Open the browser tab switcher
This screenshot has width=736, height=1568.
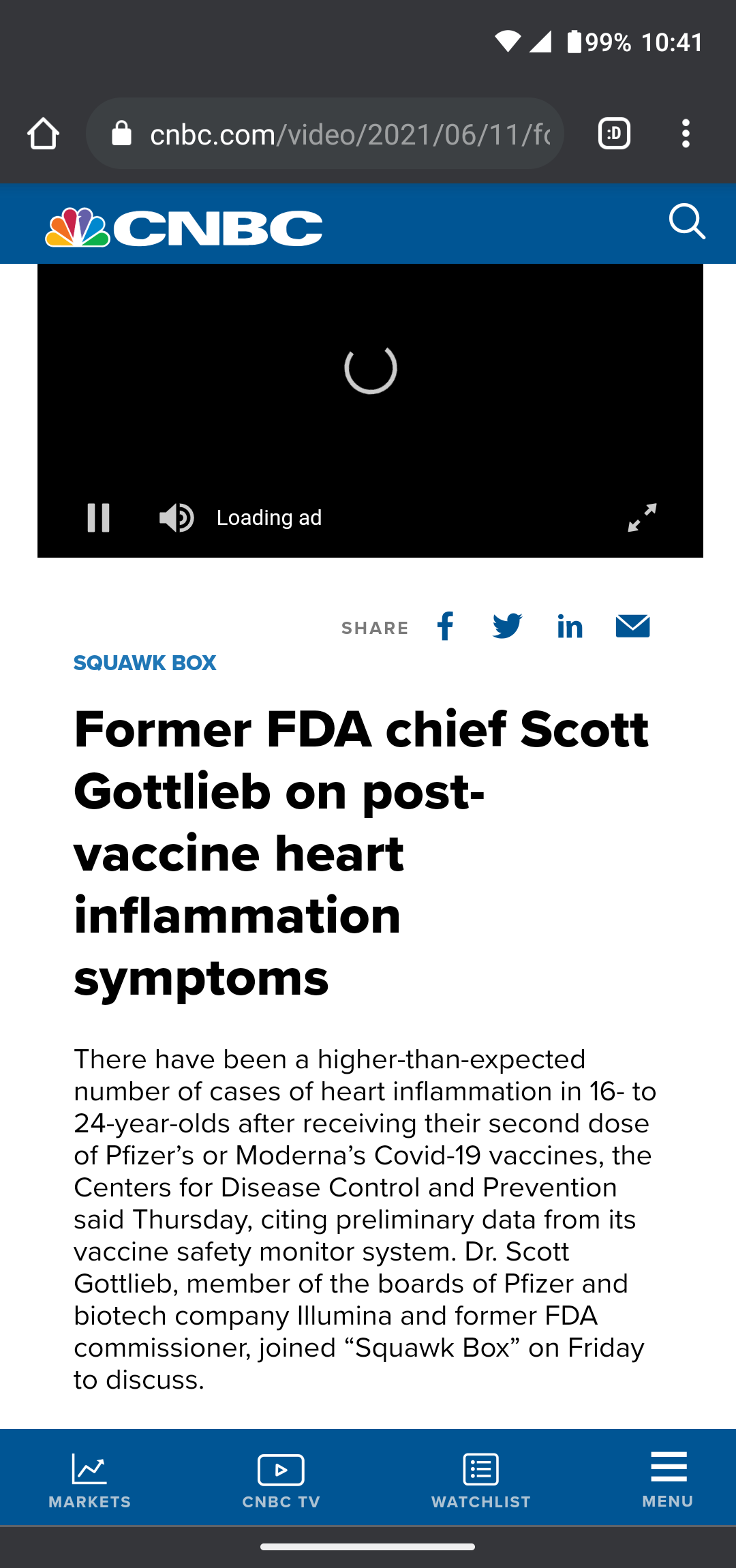614,134
